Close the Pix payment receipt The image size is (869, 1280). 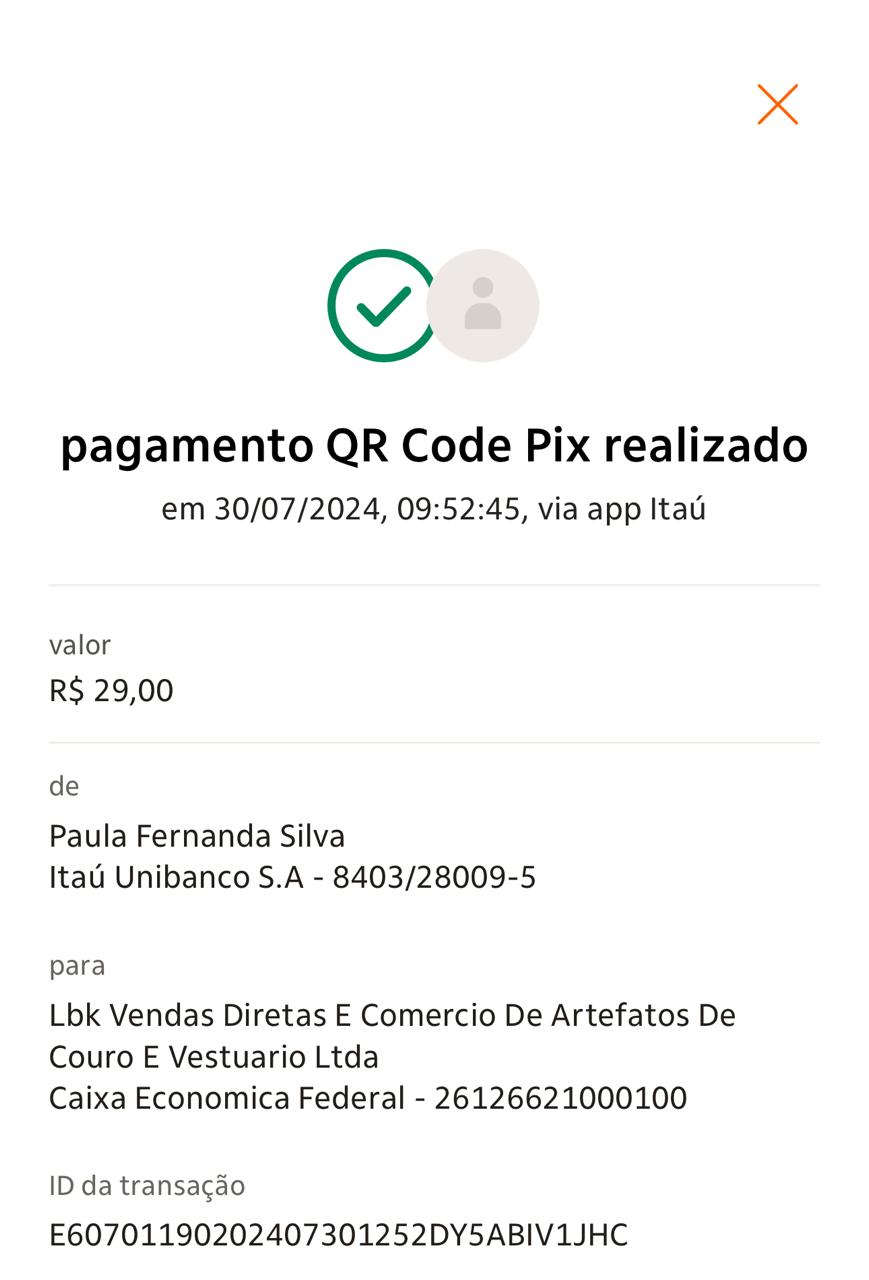pyautogui.click(x=777, y=105)
